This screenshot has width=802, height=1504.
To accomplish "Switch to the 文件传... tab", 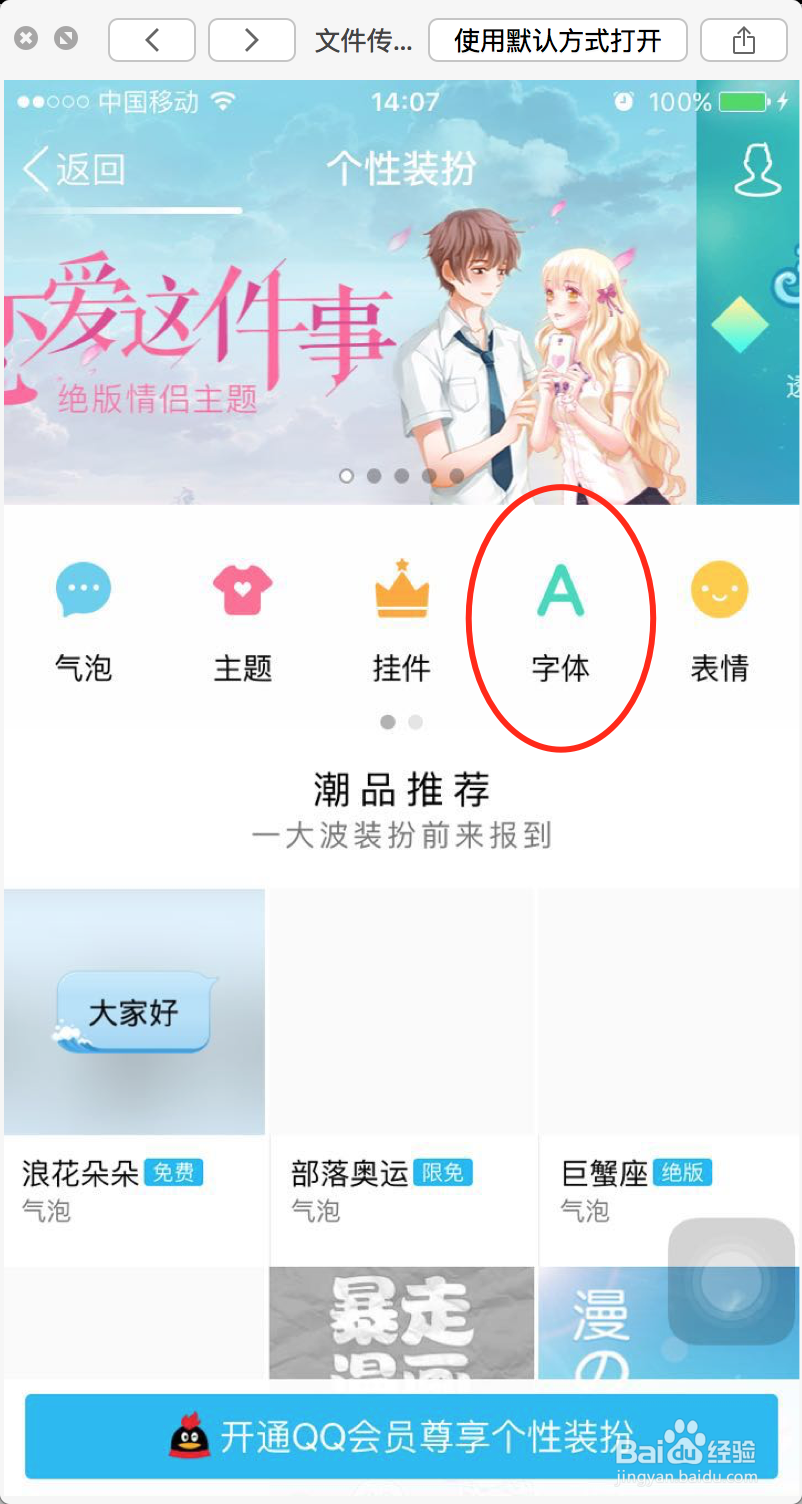I will (x=365, y=40).
